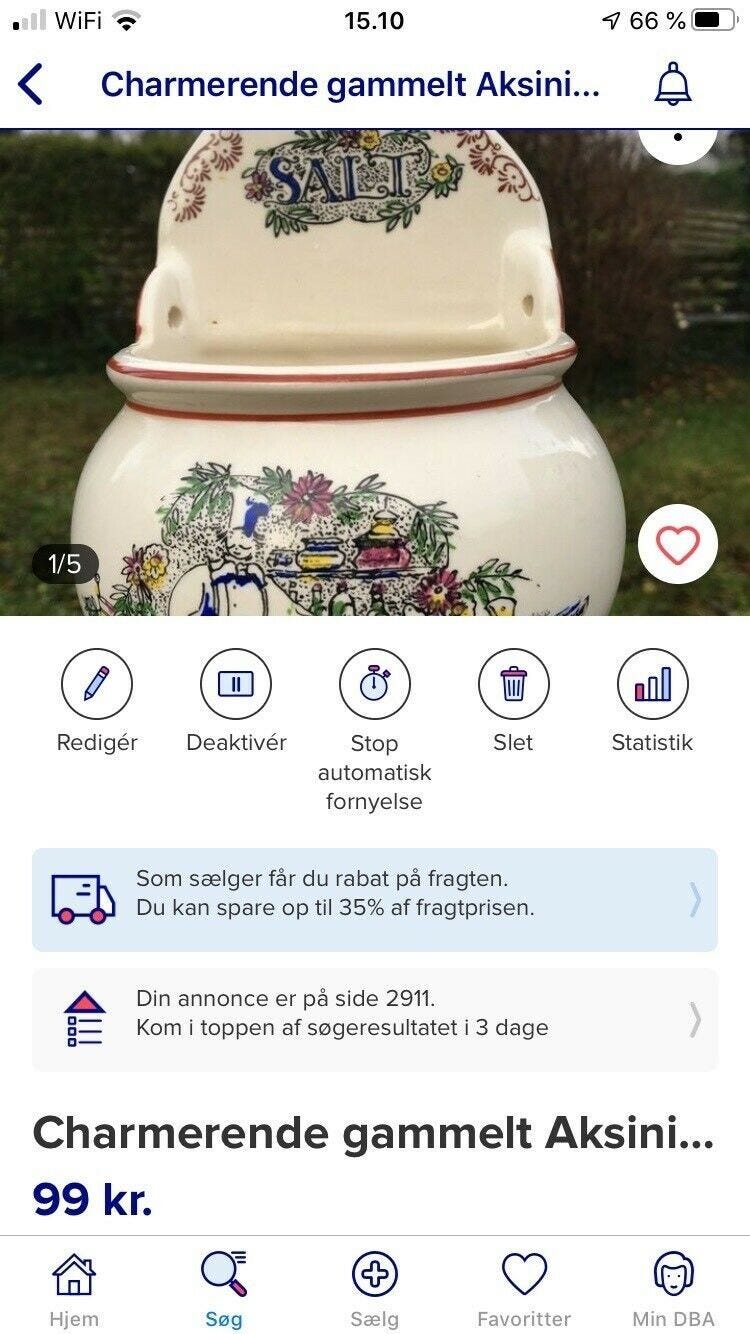This screenshot has width=750, height=1334.
Task: Tap the 1/5 photo counter on the image
Action: [x=63, y=564]
